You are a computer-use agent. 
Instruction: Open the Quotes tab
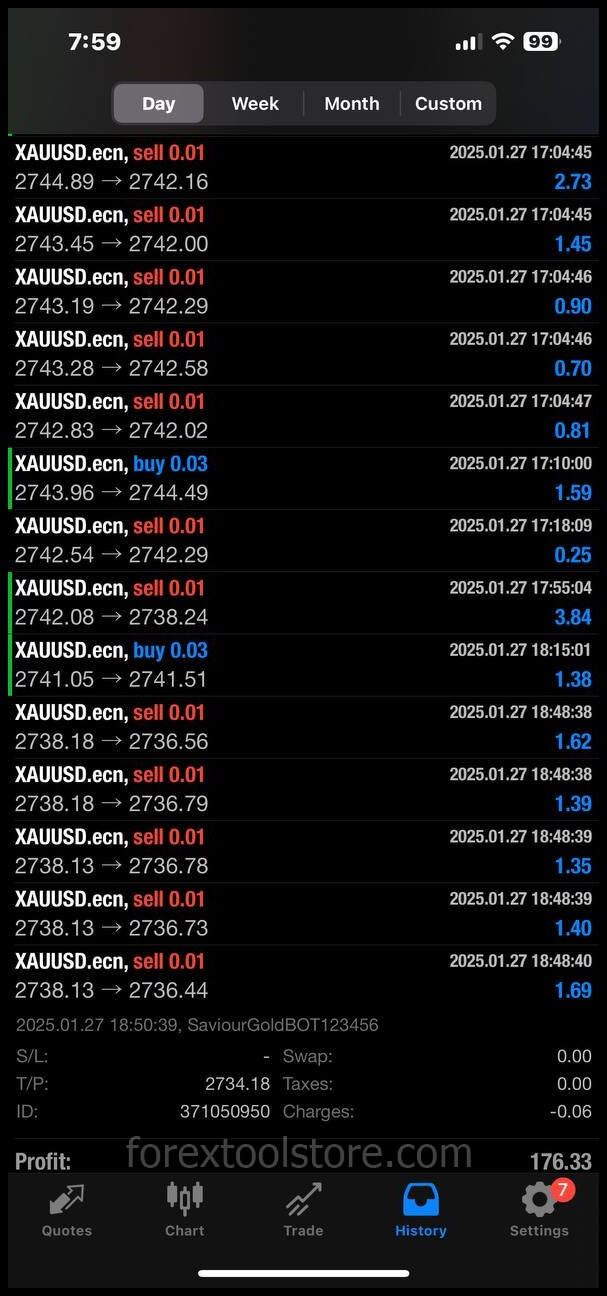(x=67, y=1211)
